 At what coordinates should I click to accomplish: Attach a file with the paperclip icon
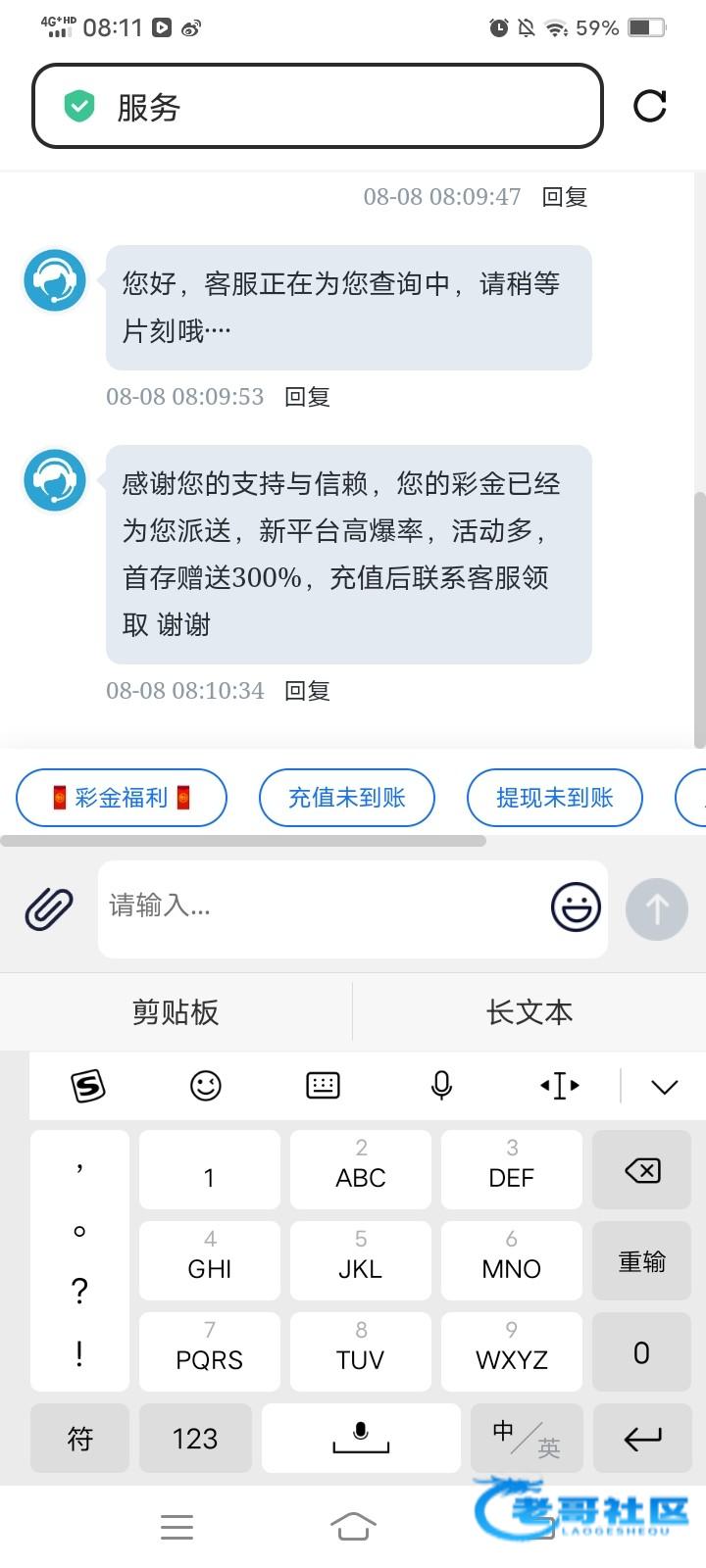49,908
